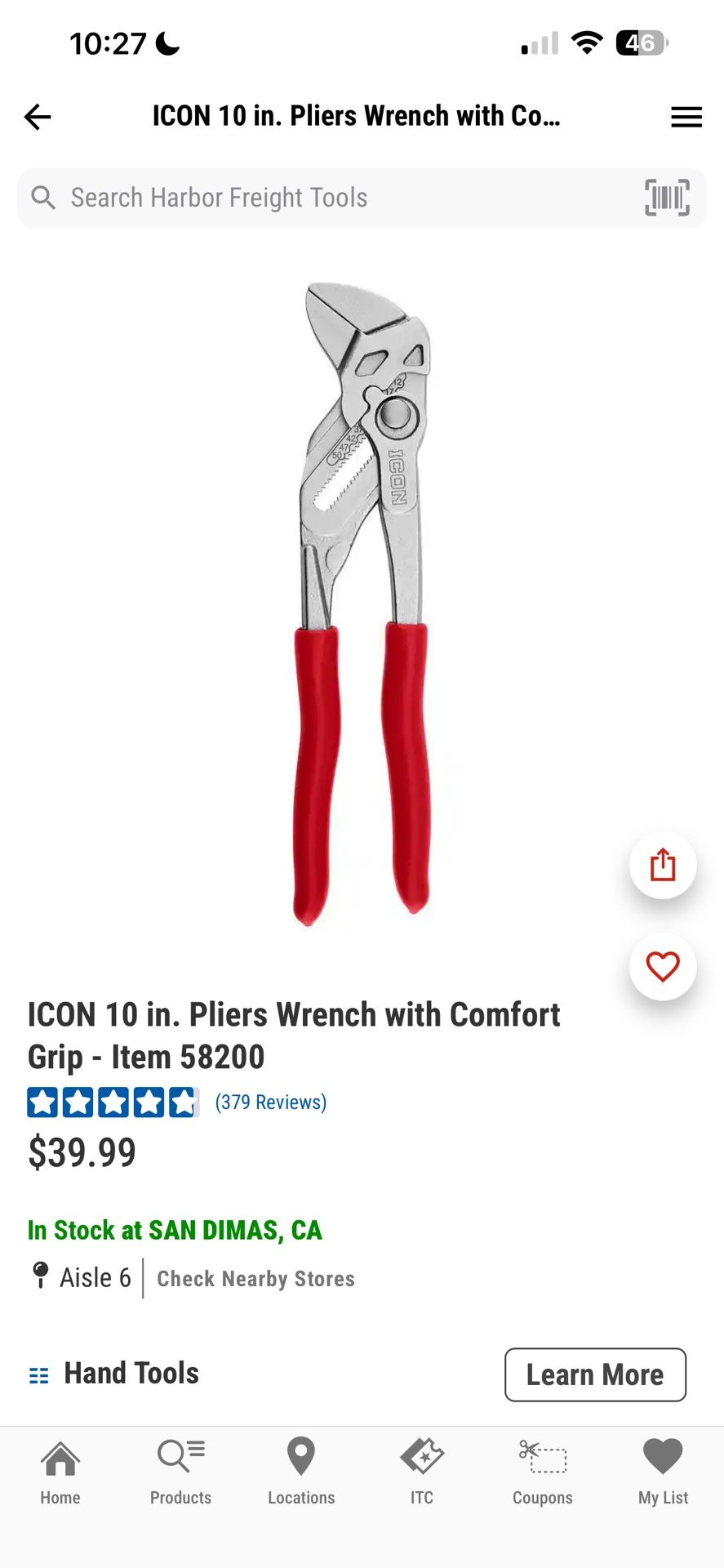Open the barcode scanner in the search bar
Screen dimensions: 724x1568
(x=667, y=197)
